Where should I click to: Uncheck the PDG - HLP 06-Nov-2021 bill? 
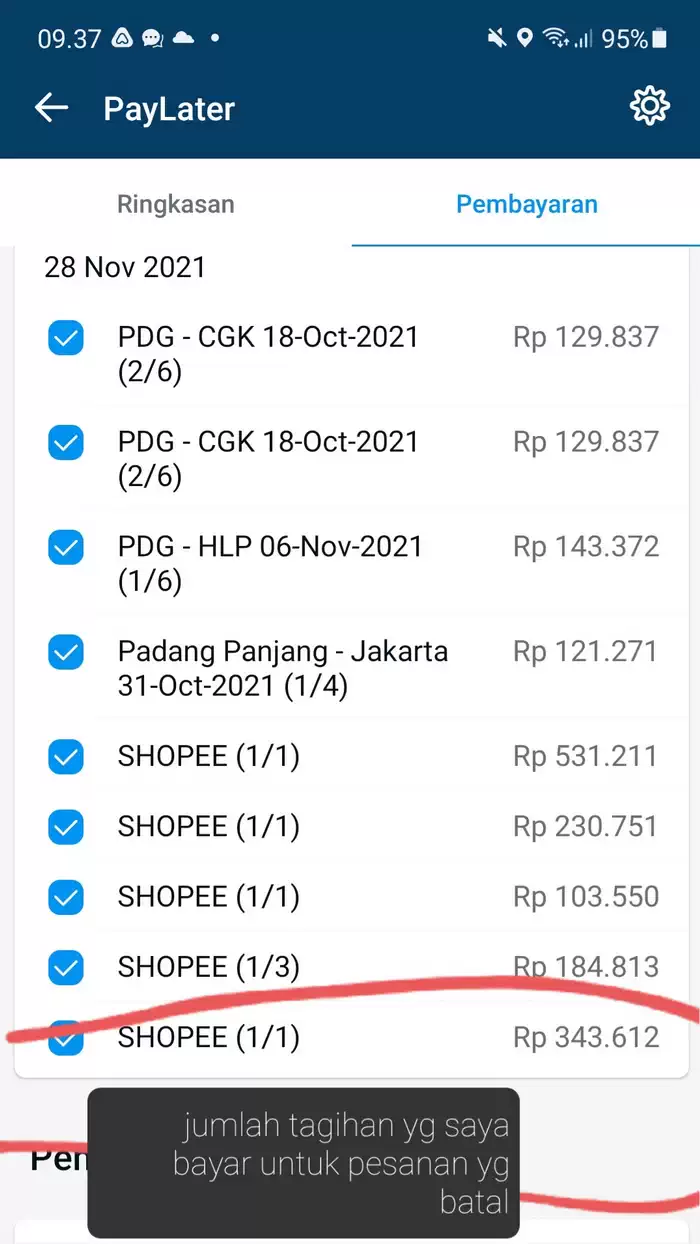pyautogui.click(x=66, y=547)
